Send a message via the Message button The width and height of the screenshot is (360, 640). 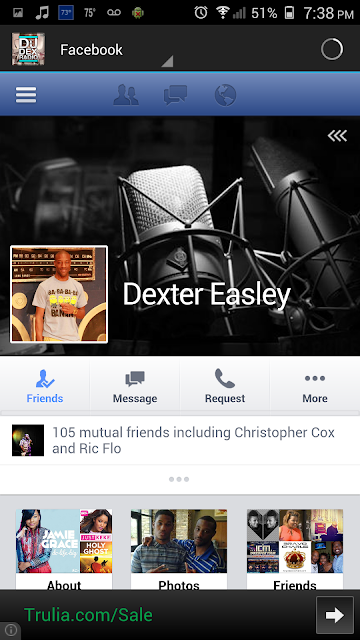pos(135,386)
